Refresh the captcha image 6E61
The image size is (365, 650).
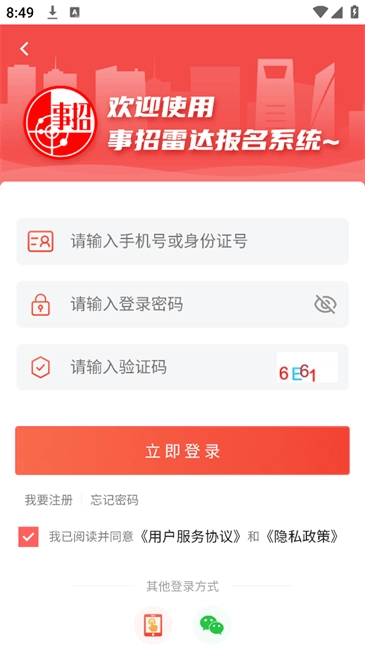(307, 367)
